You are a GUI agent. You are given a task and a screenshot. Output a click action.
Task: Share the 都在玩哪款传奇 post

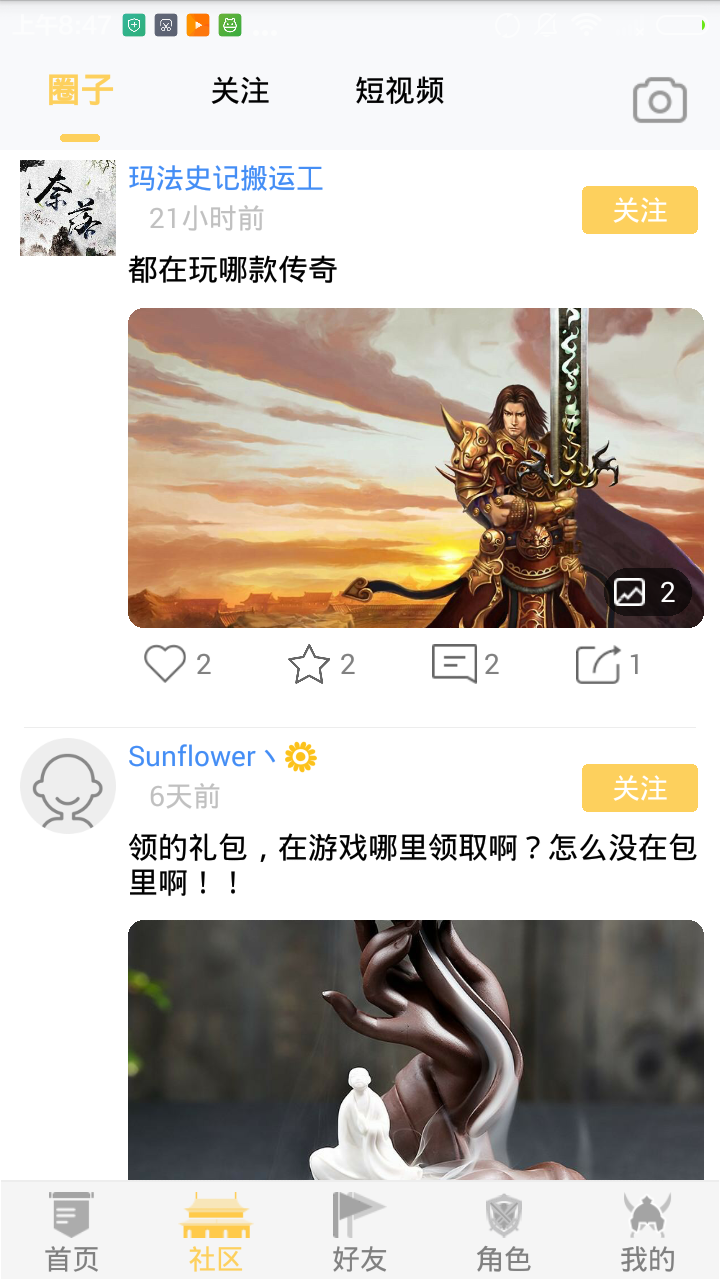pos(598,664)
